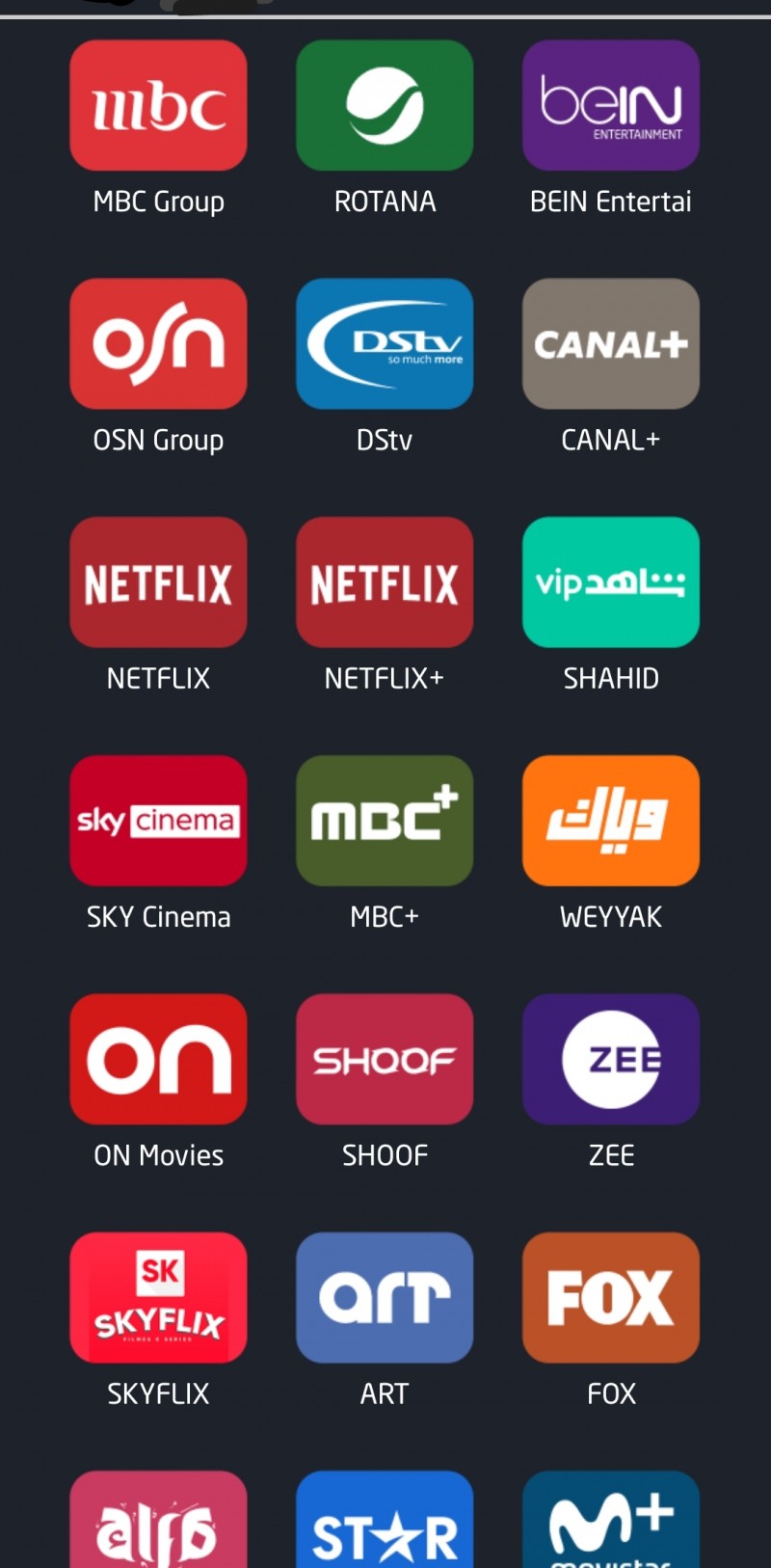Launch the SHOOF section

click(x=385, y=1059)
